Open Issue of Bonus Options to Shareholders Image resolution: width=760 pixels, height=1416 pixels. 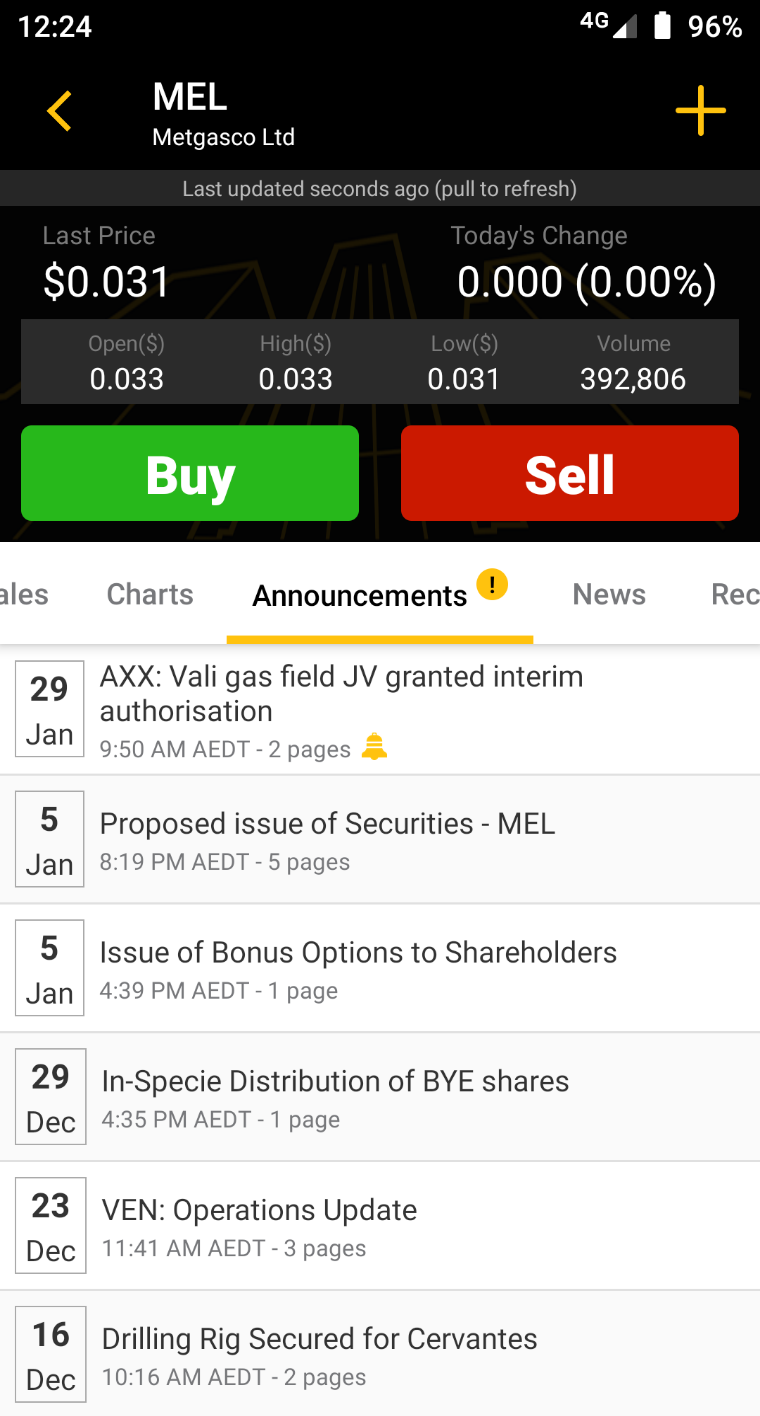pos(380,968)
